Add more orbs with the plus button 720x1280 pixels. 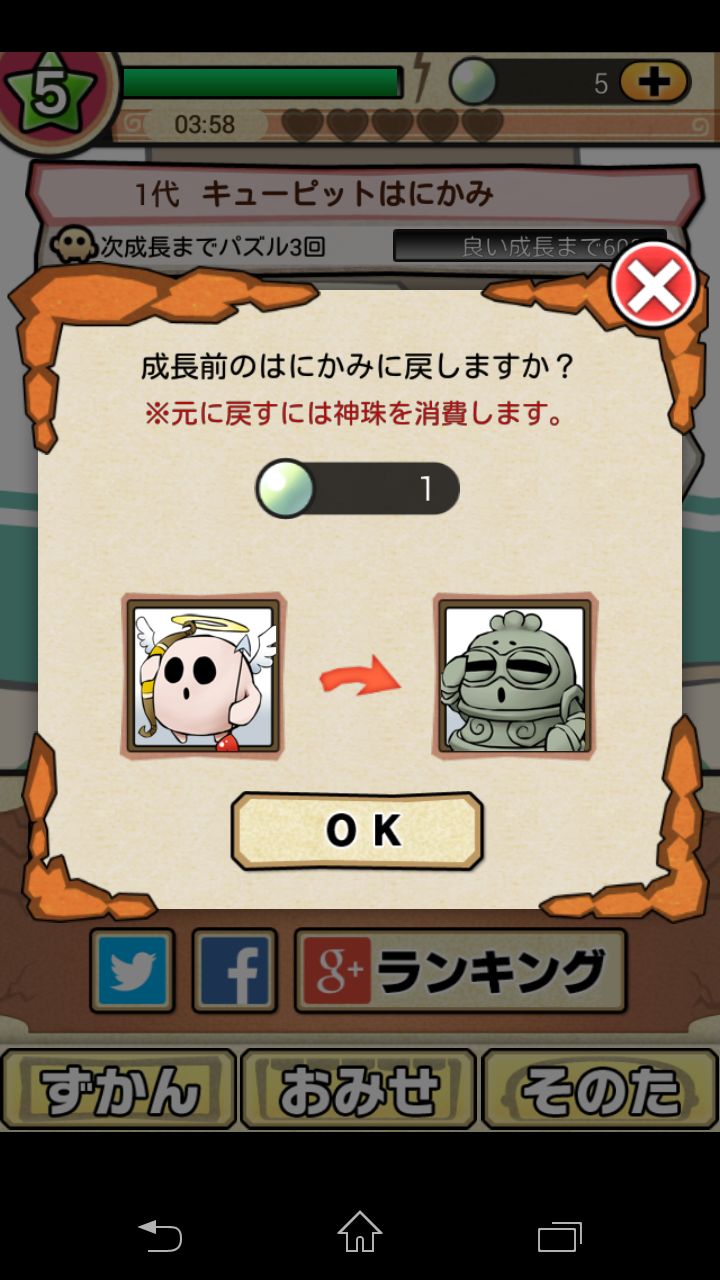tap(654, 82)
